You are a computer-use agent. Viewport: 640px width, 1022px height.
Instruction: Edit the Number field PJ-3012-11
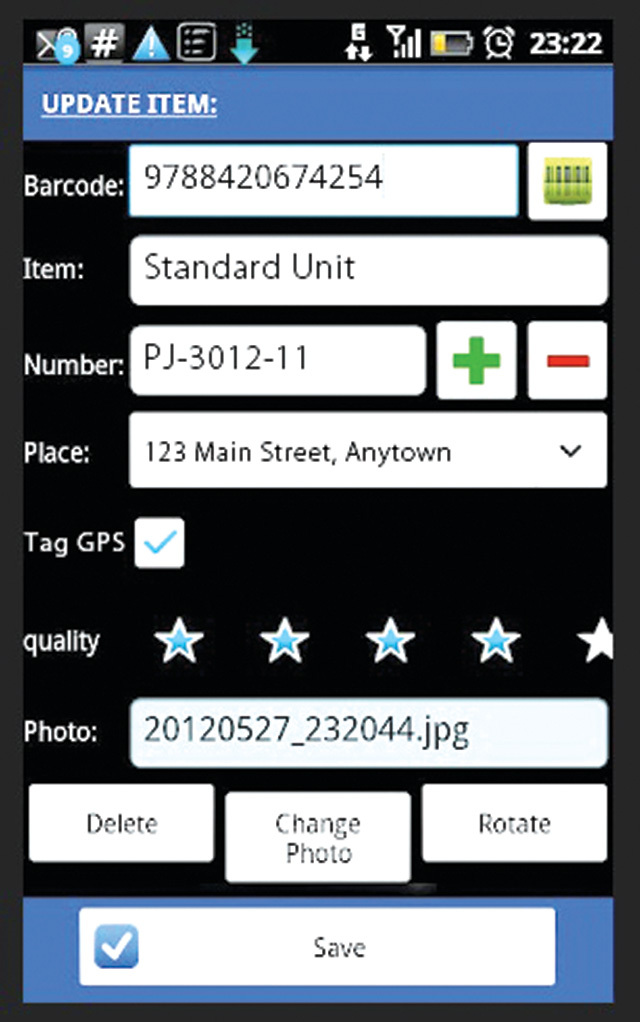tap(277, 360)
